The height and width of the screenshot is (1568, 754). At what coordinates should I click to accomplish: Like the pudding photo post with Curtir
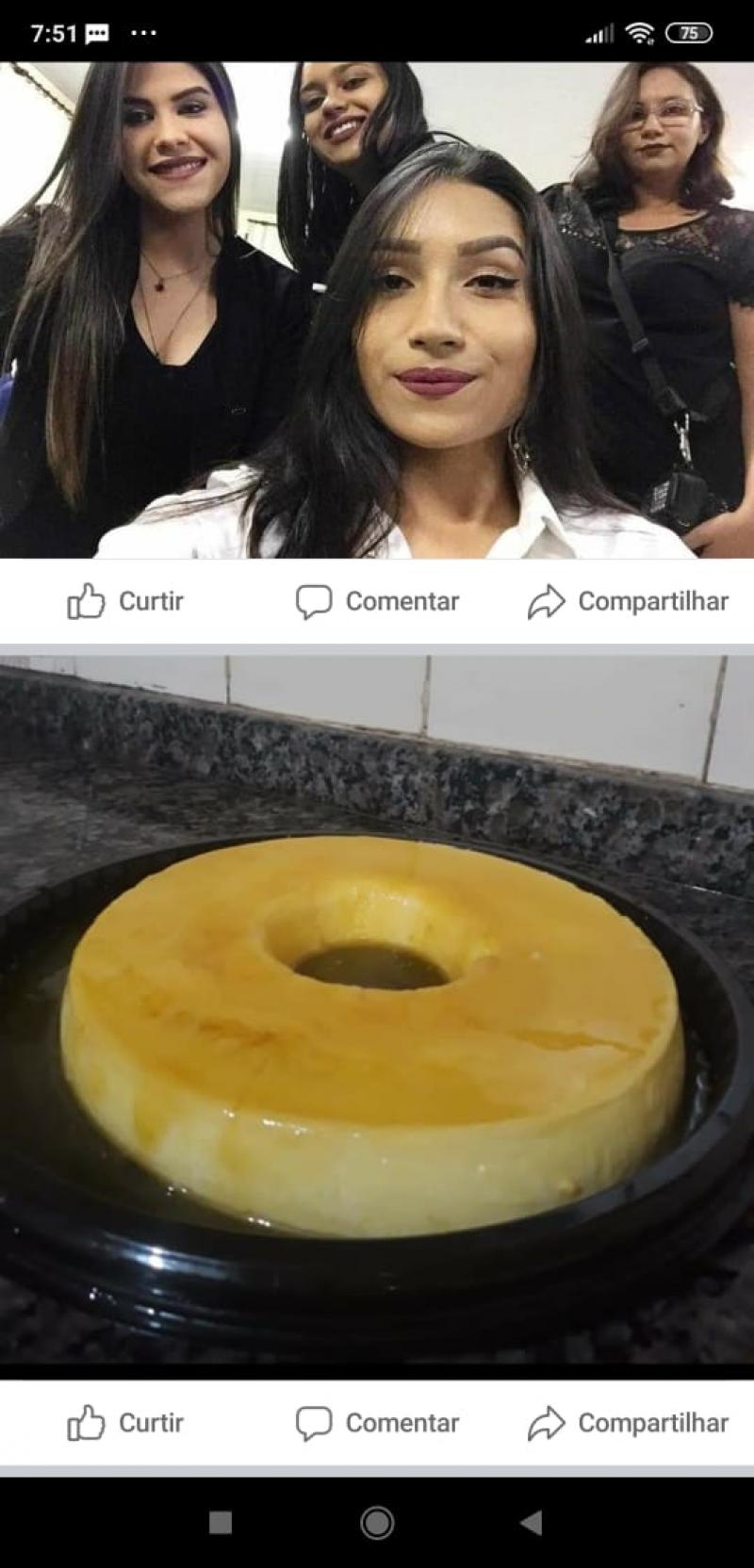125,1423
